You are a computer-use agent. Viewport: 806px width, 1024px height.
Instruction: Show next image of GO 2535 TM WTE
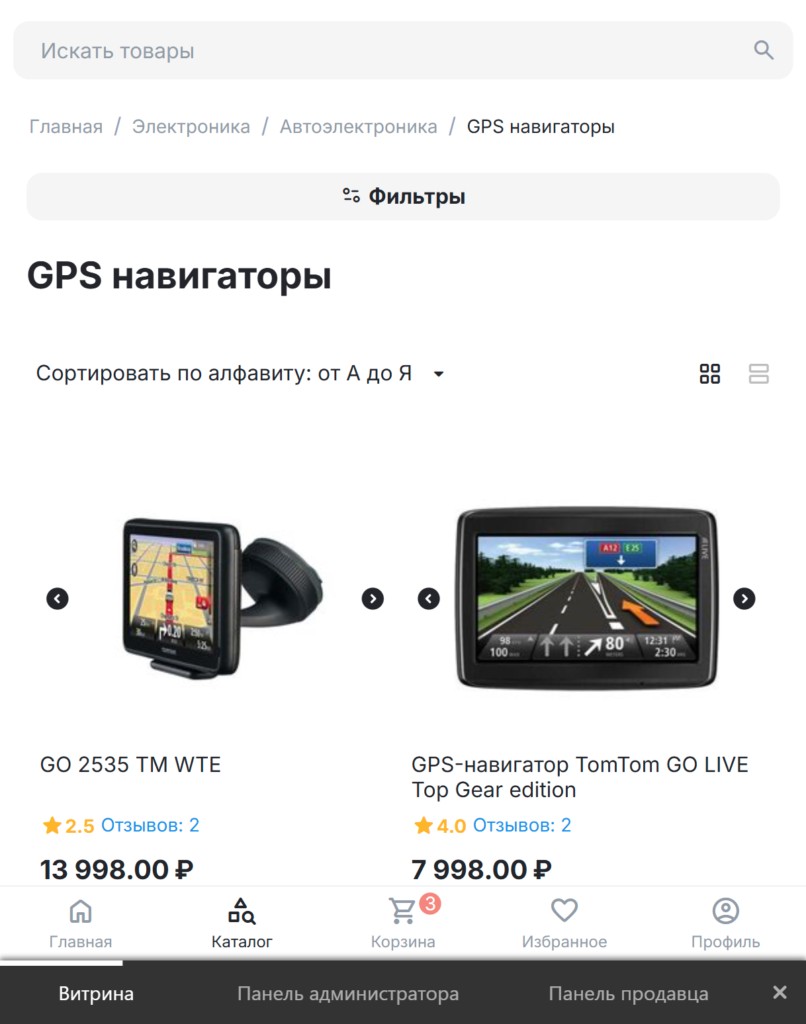373,598
